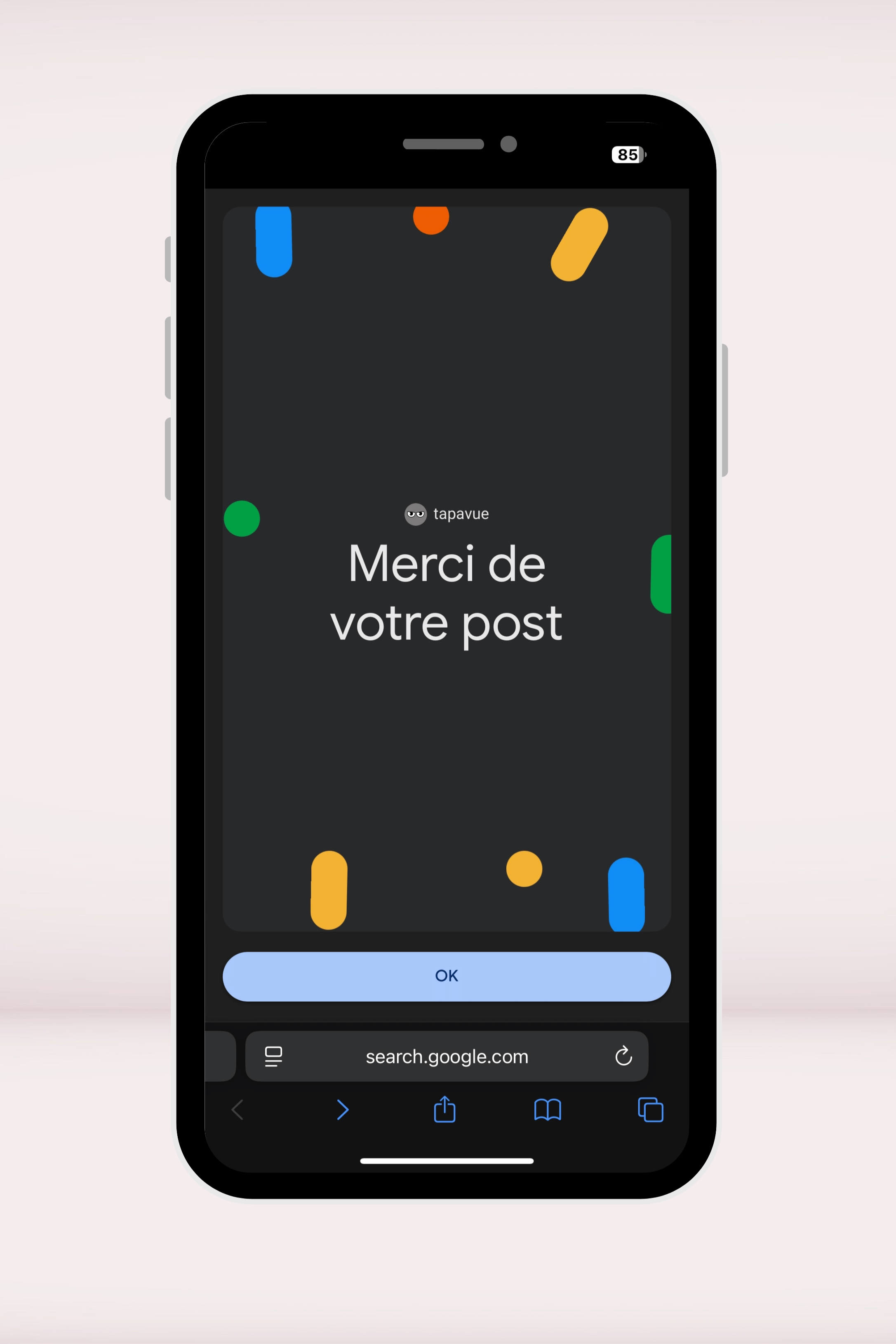Show all open tabs
The height and width of the screenshot is (1344, 896).
(650, 1110)
